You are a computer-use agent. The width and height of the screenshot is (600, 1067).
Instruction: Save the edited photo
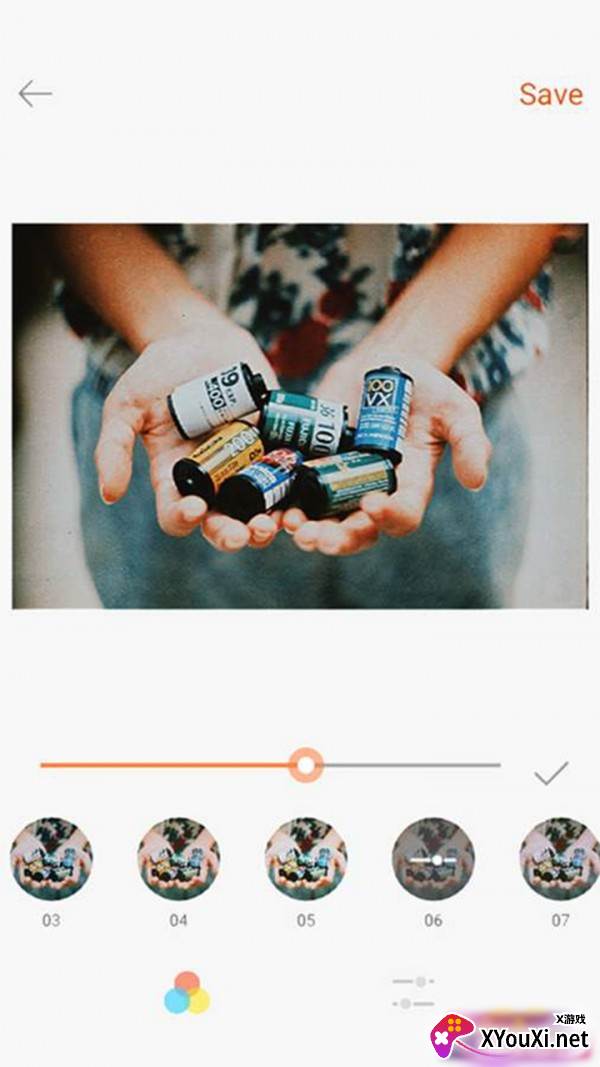[550, 94]
